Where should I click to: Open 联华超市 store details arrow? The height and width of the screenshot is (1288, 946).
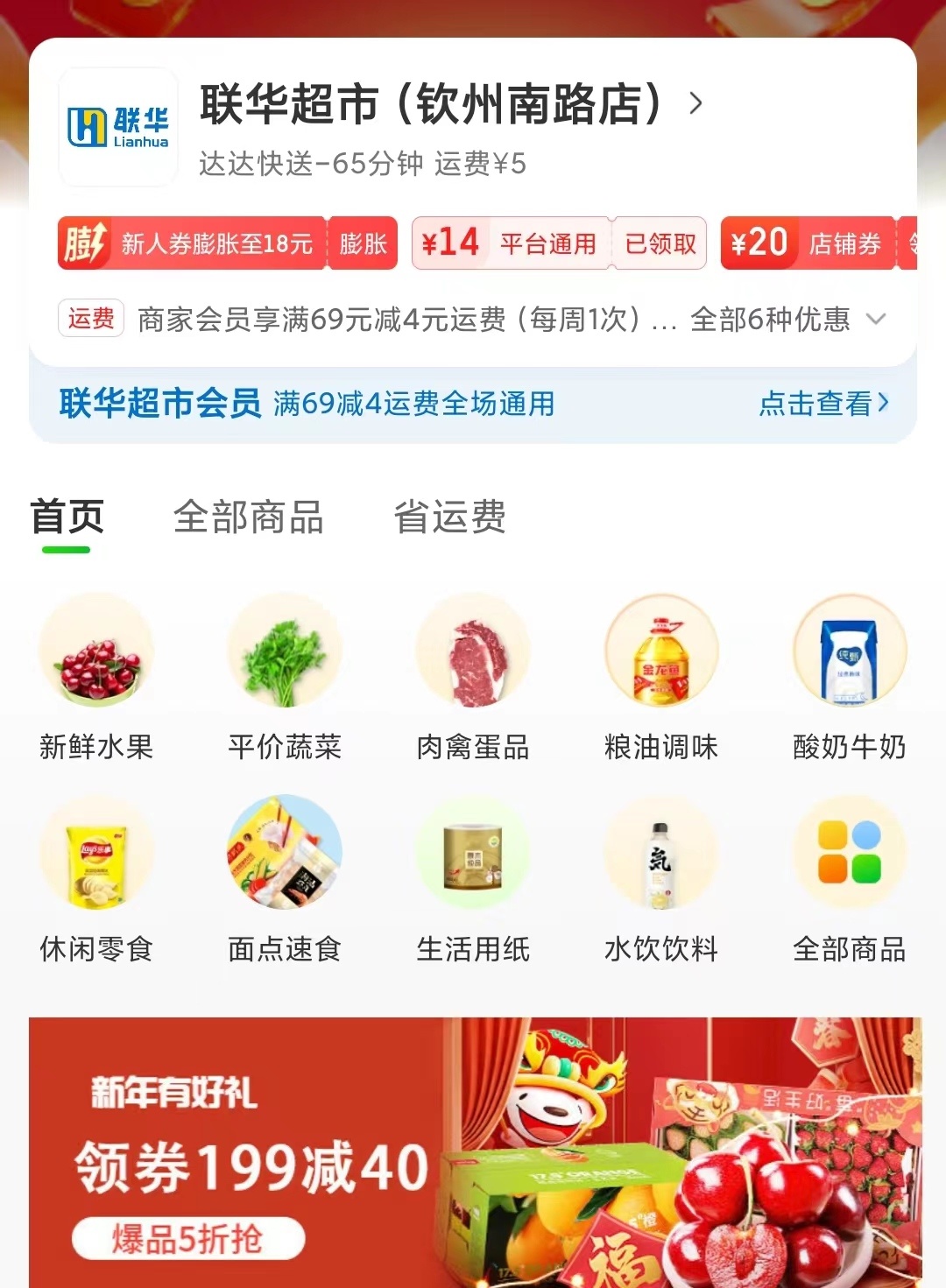click(695, 104)
